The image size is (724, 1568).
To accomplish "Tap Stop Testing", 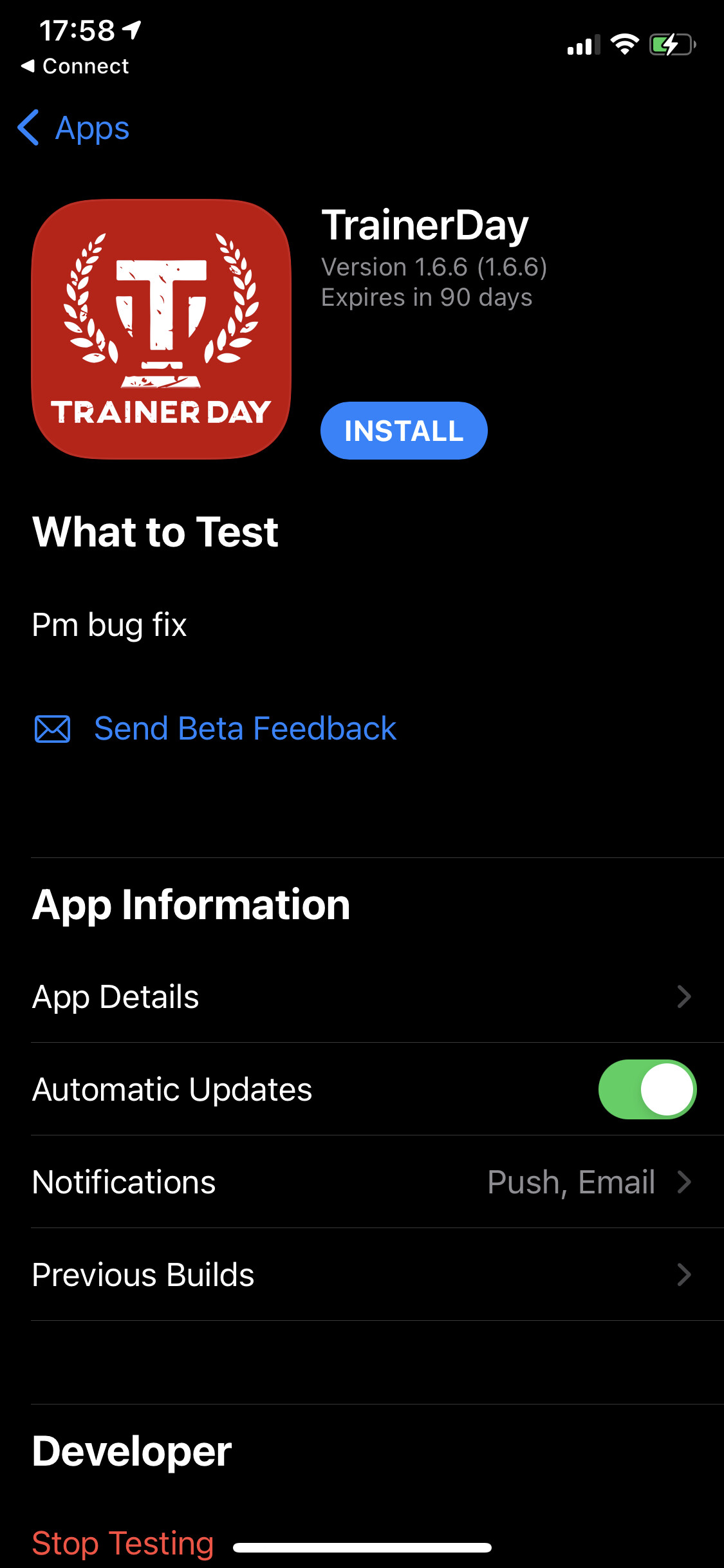I will [x=123, y=1543].
